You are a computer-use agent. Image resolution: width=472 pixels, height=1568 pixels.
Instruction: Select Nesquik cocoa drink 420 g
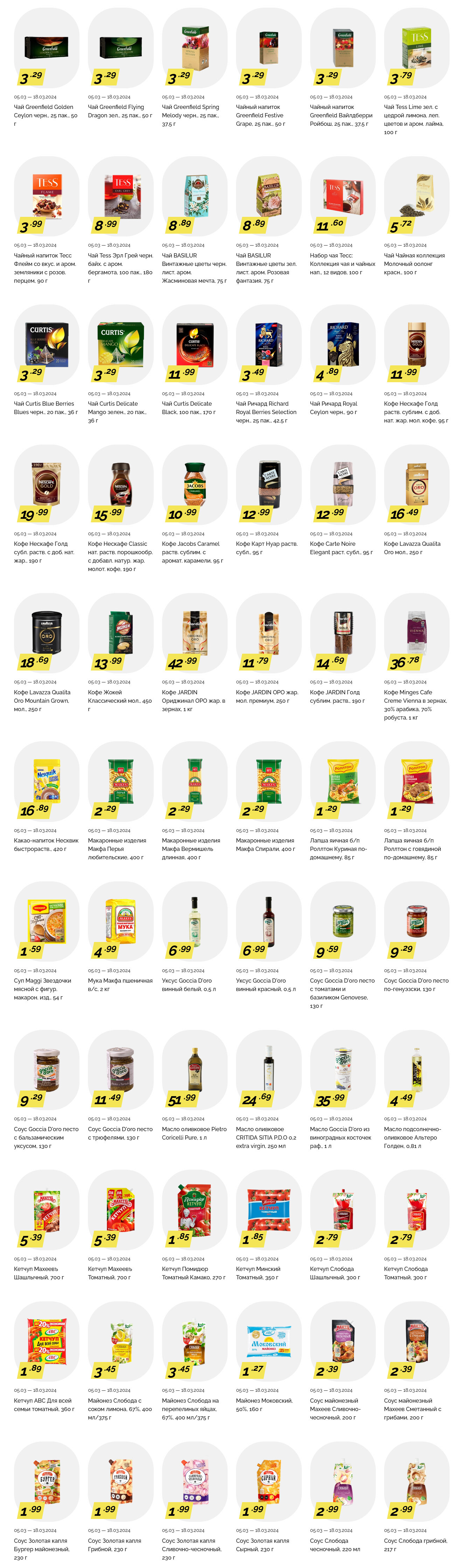(x=46, y=782)
